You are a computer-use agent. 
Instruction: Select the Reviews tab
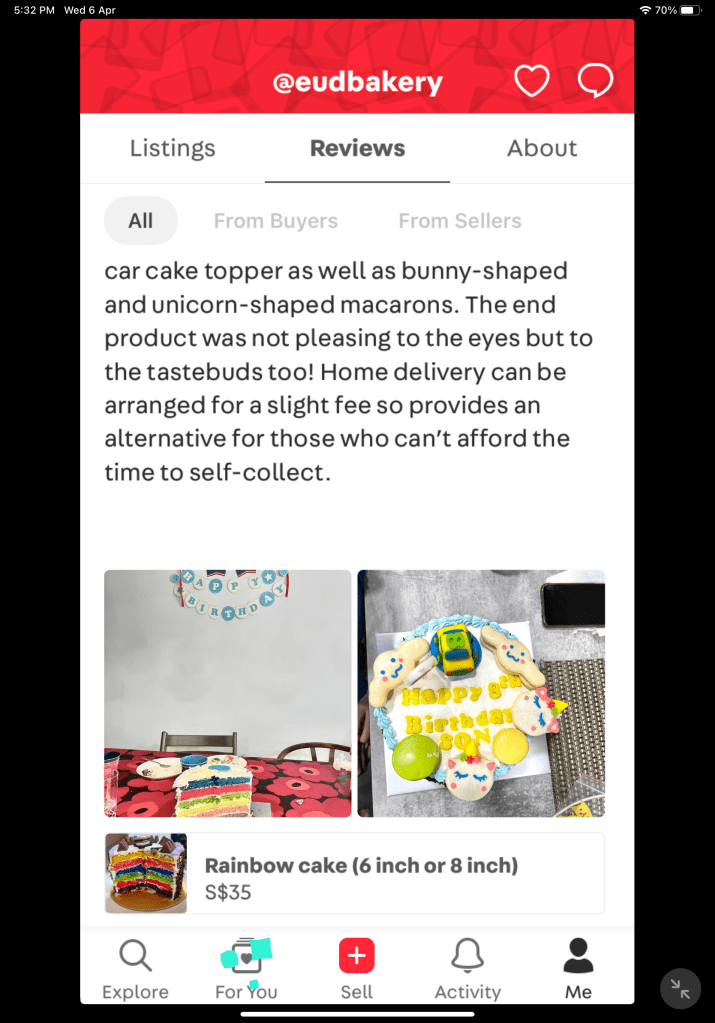[357, 148]
